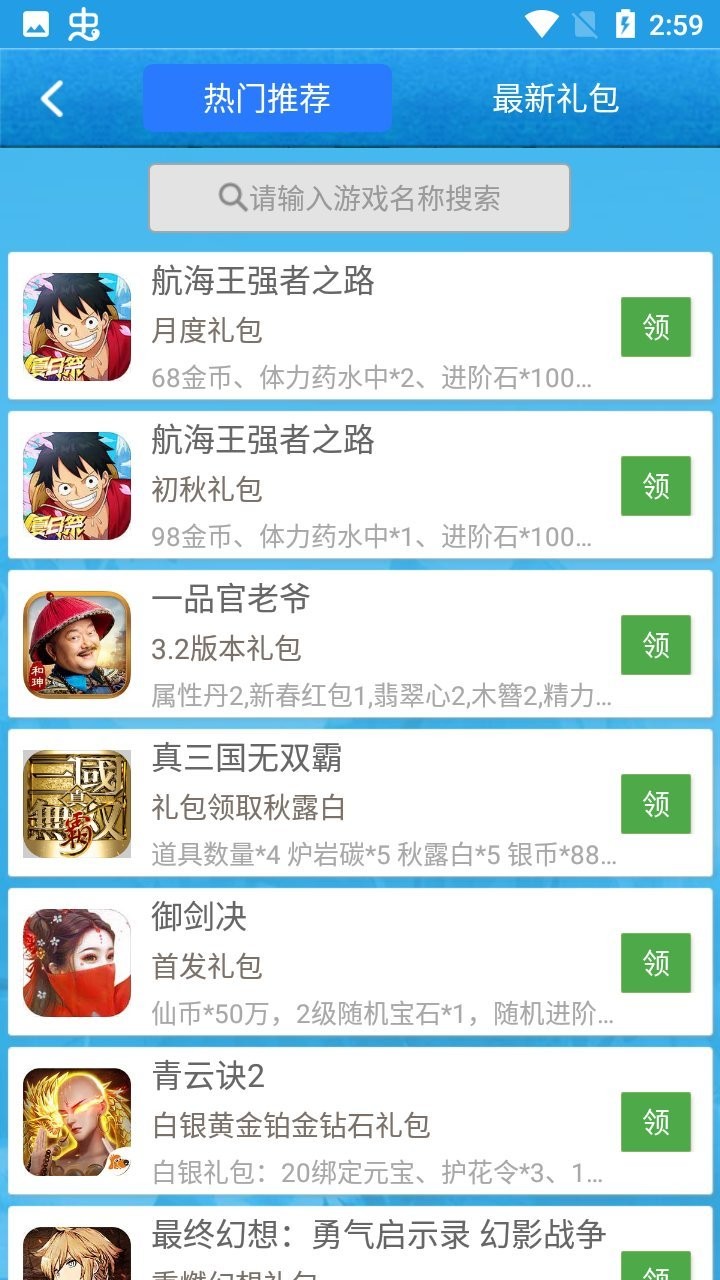The height and width of the screenshot is (1280, 720).
Task: Claim the 初秋礼包 for 航海王强者之路
Action: coord(655,486)
